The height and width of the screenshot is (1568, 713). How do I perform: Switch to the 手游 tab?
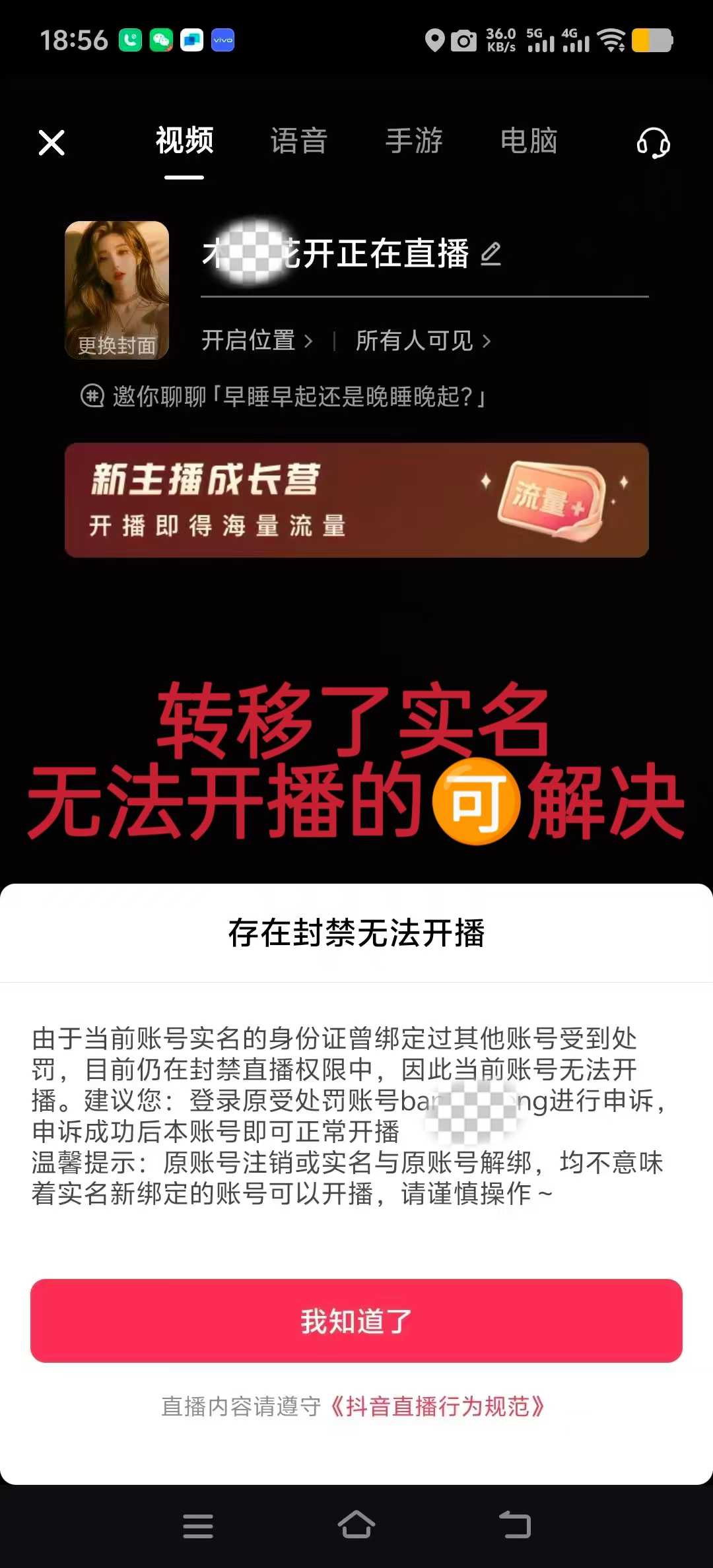click(414, 141)
